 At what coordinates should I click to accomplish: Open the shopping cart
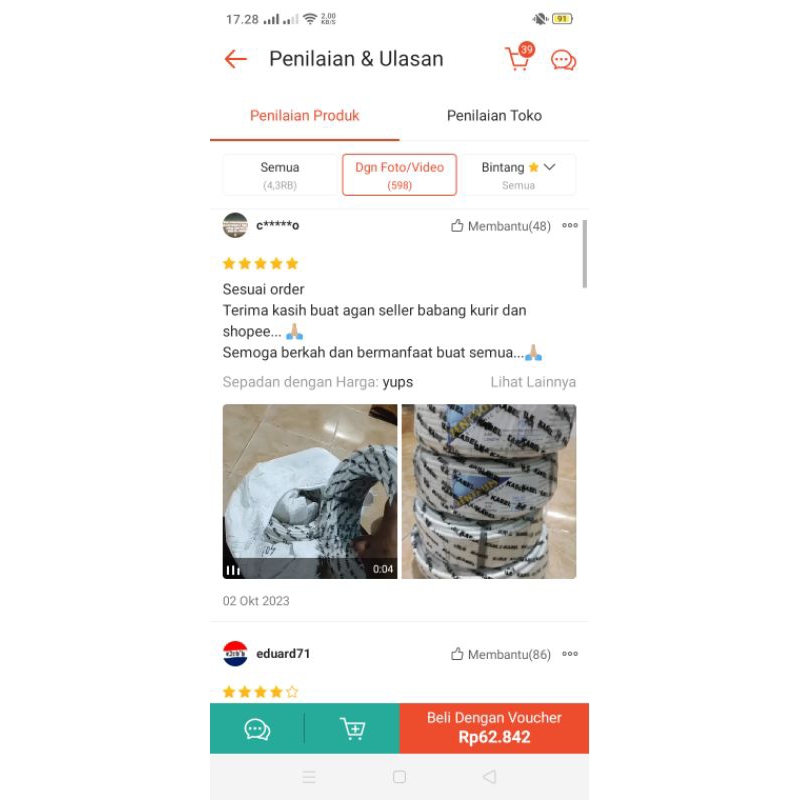(518, 59)
